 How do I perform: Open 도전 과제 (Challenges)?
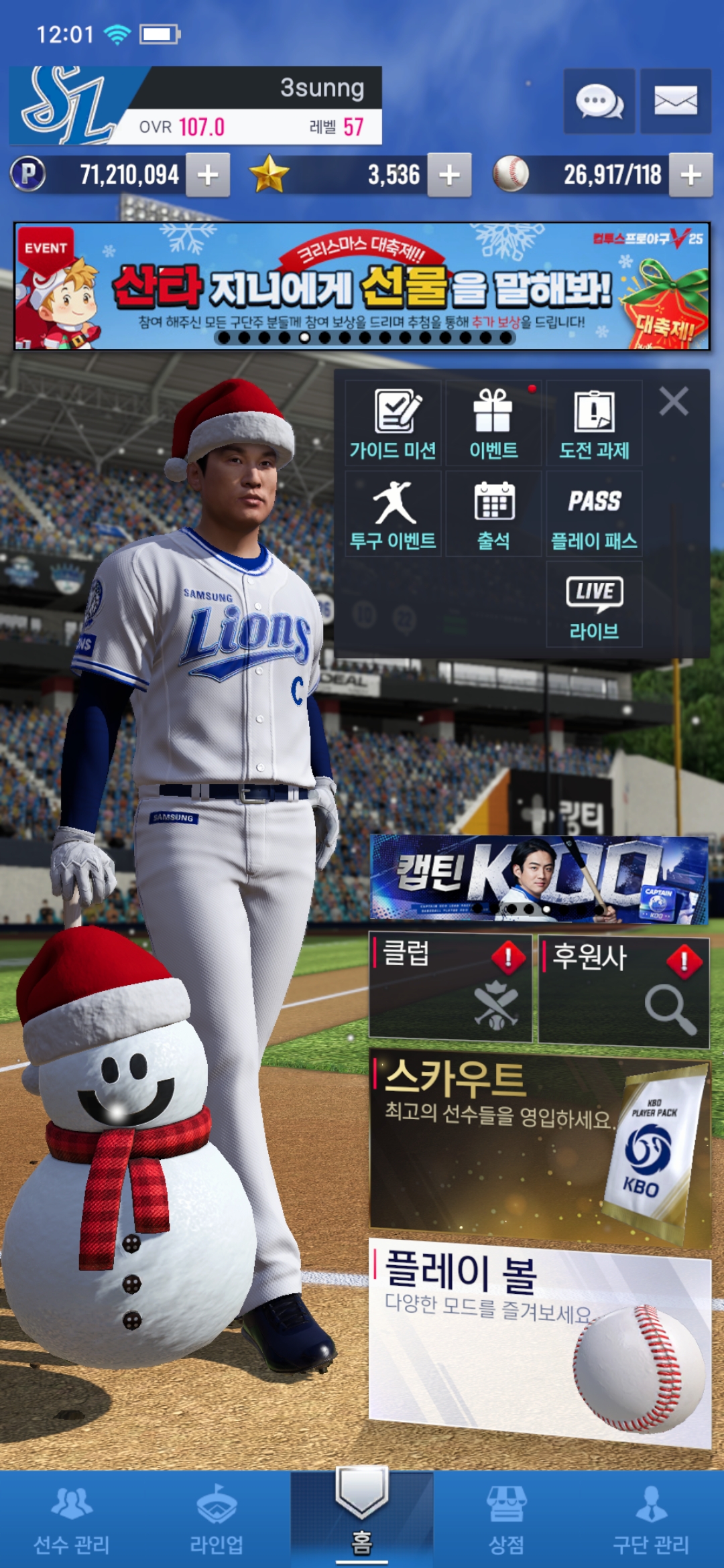tap(594, 423)
